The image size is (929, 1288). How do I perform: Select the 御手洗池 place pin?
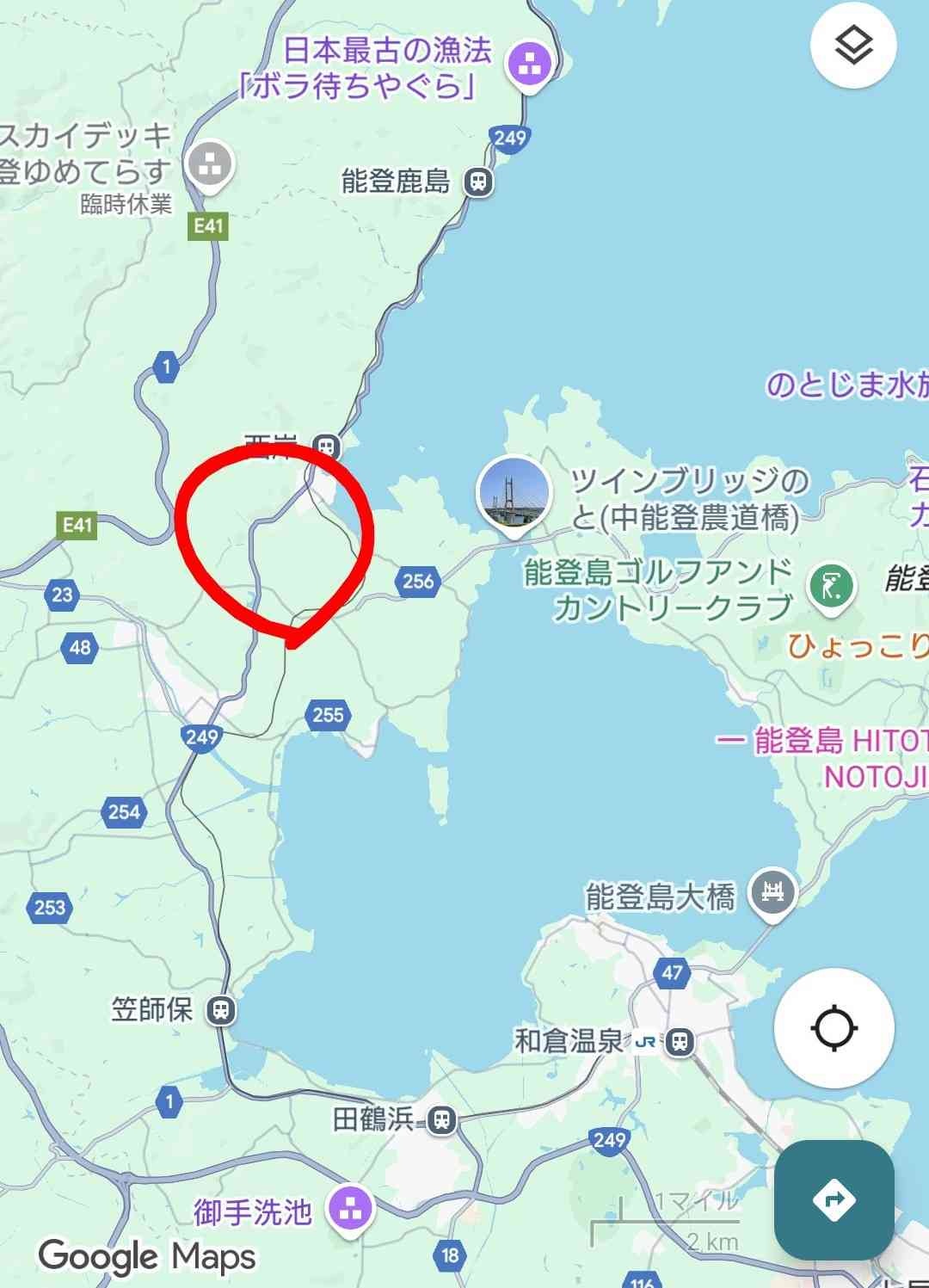tap(348, 1209)
